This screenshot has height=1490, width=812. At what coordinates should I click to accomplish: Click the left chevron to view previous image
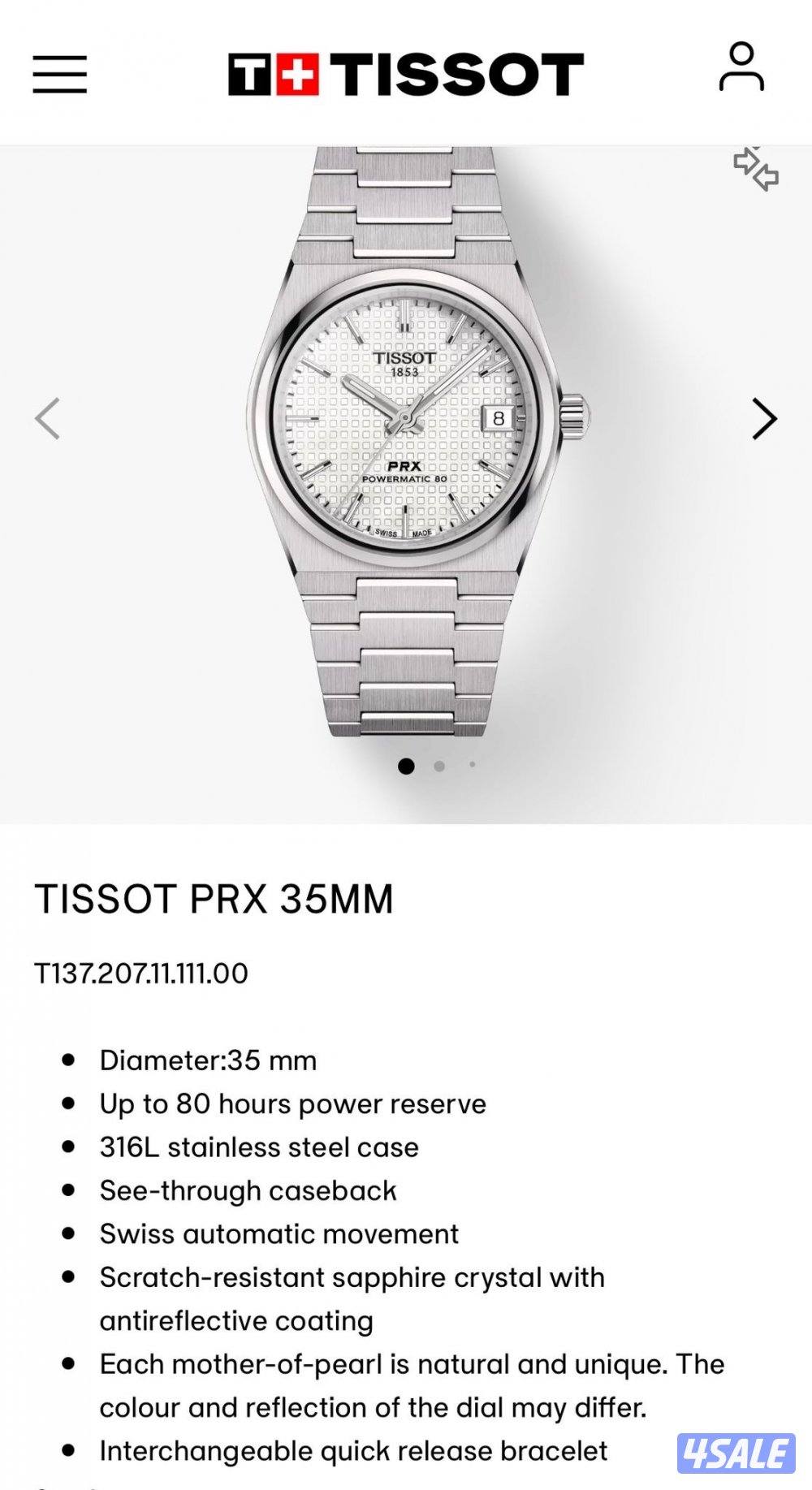click(x=47, y=419)
